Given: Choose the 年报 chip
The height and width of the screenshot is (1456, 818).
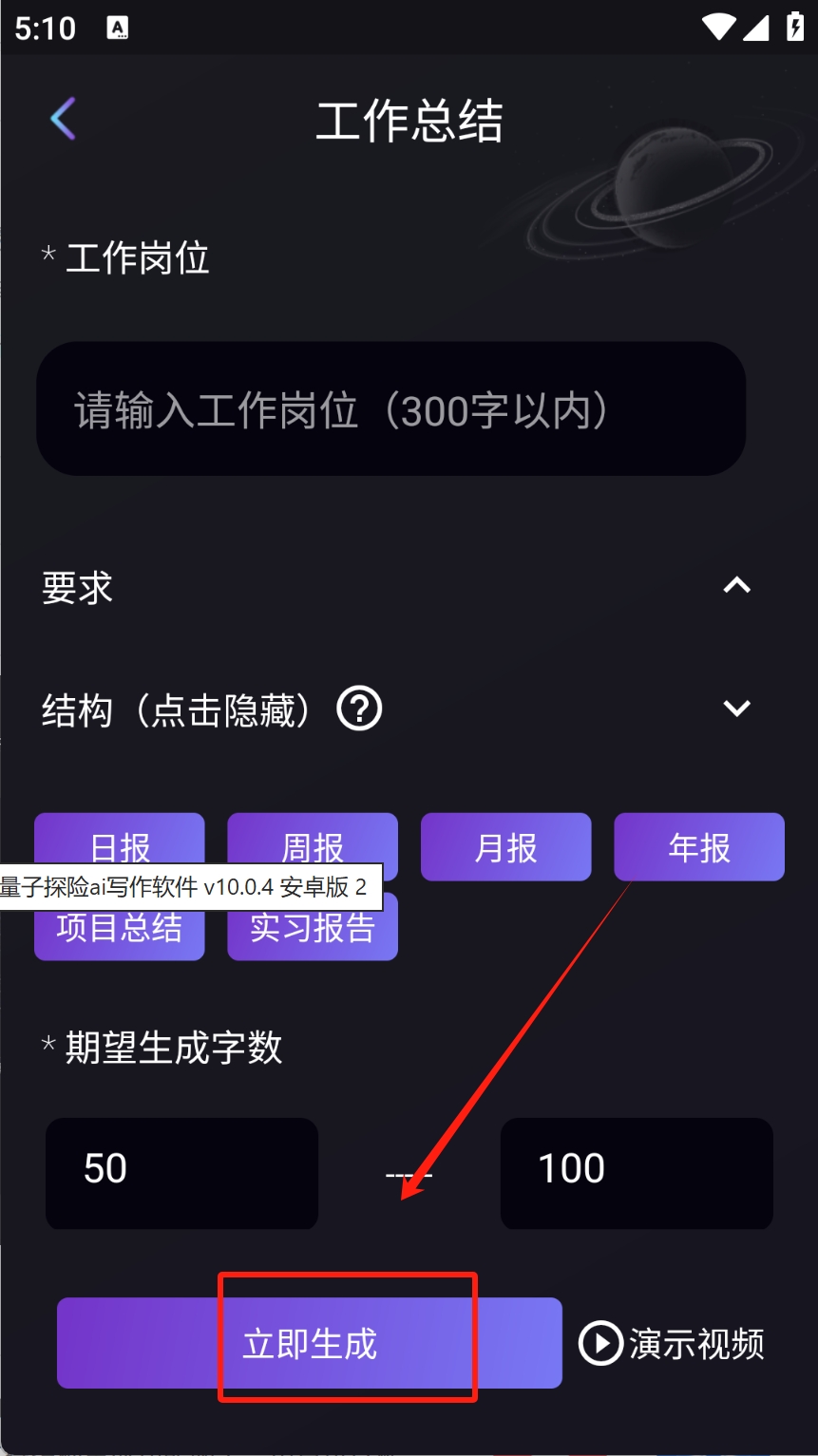Looking at the screenshot, I should [699, 847].
